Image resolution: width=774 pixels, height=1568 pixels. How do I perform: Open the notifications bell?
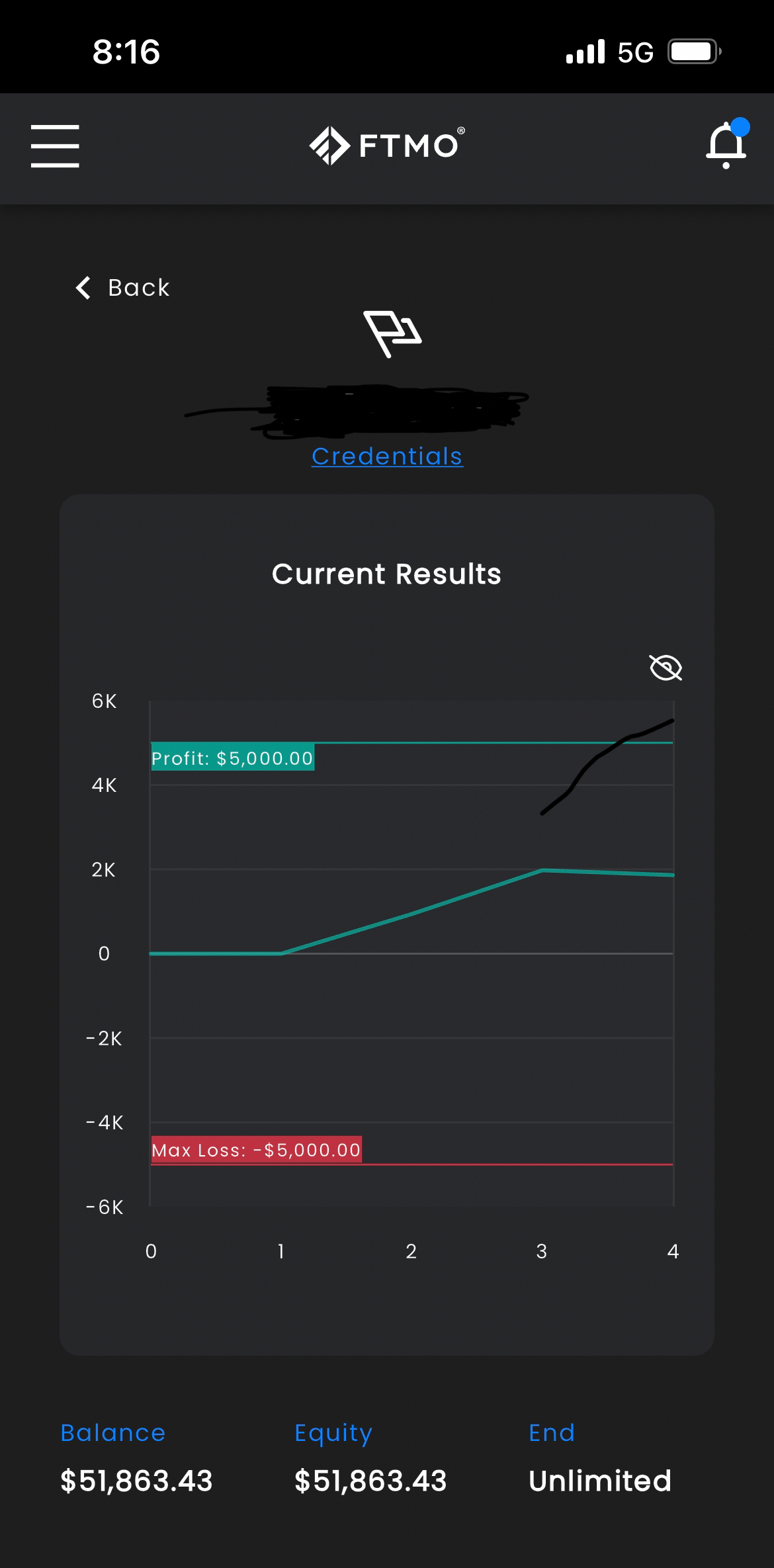(x=726, y=145)
